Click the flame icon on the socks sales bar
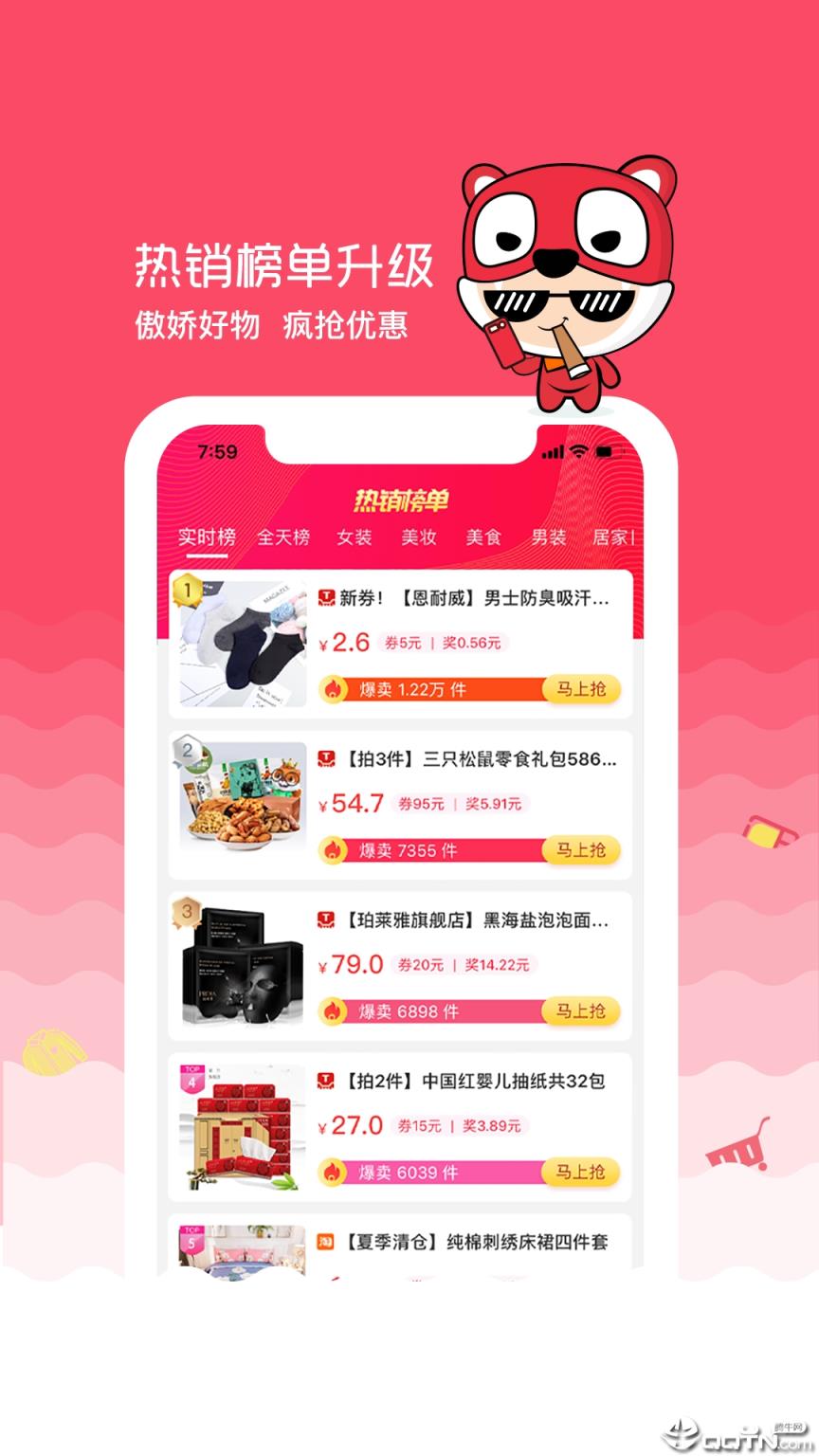 point(334,689)
